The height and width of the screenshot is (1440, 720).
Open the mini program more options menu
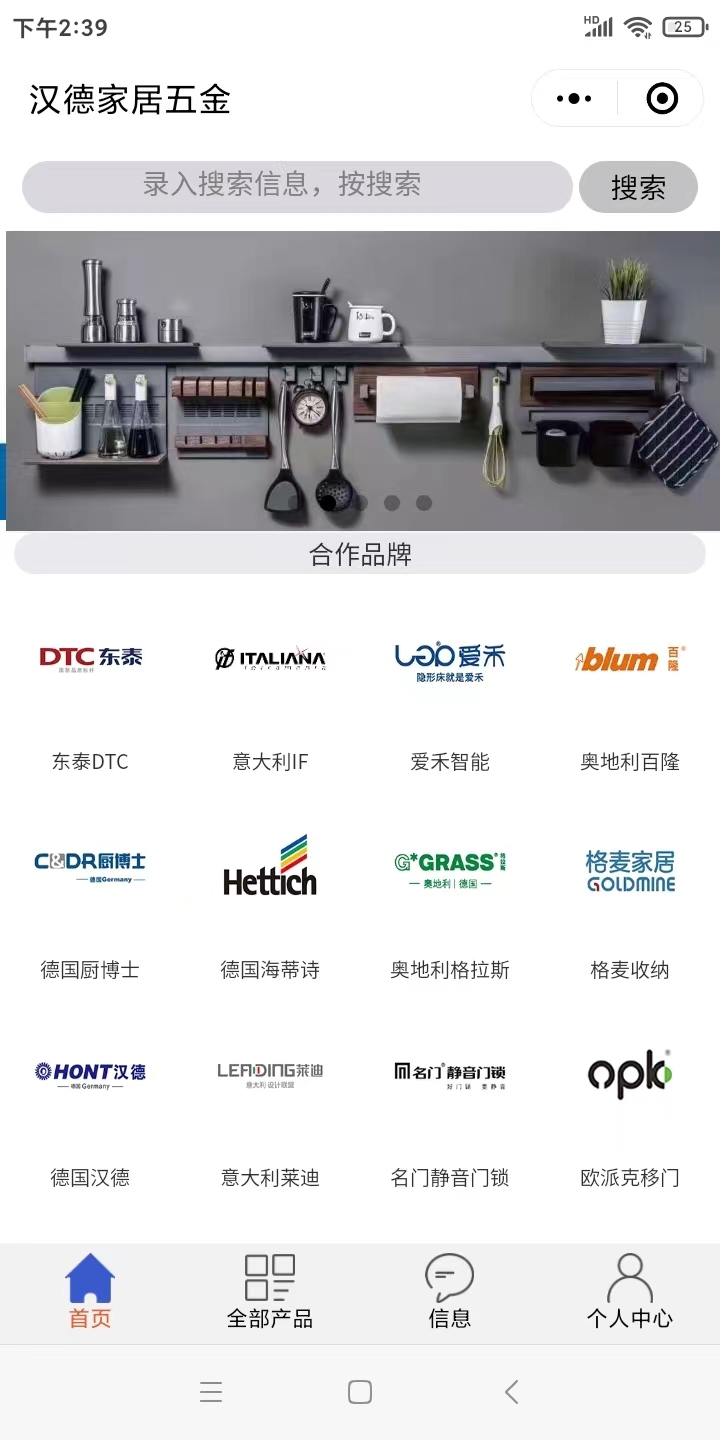pyautogui.click(x=574, y=98)
